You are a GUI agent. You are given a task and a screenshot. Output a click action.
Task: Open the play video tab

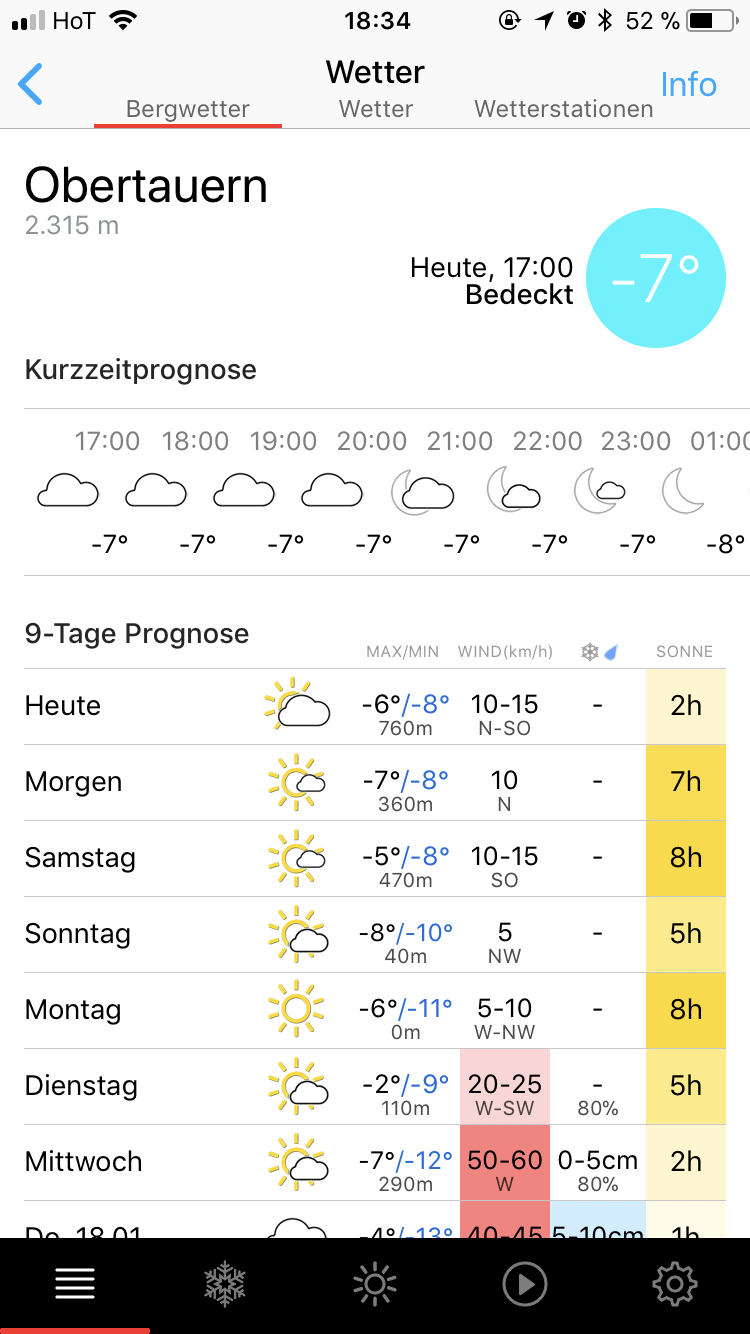[525, 1284]
